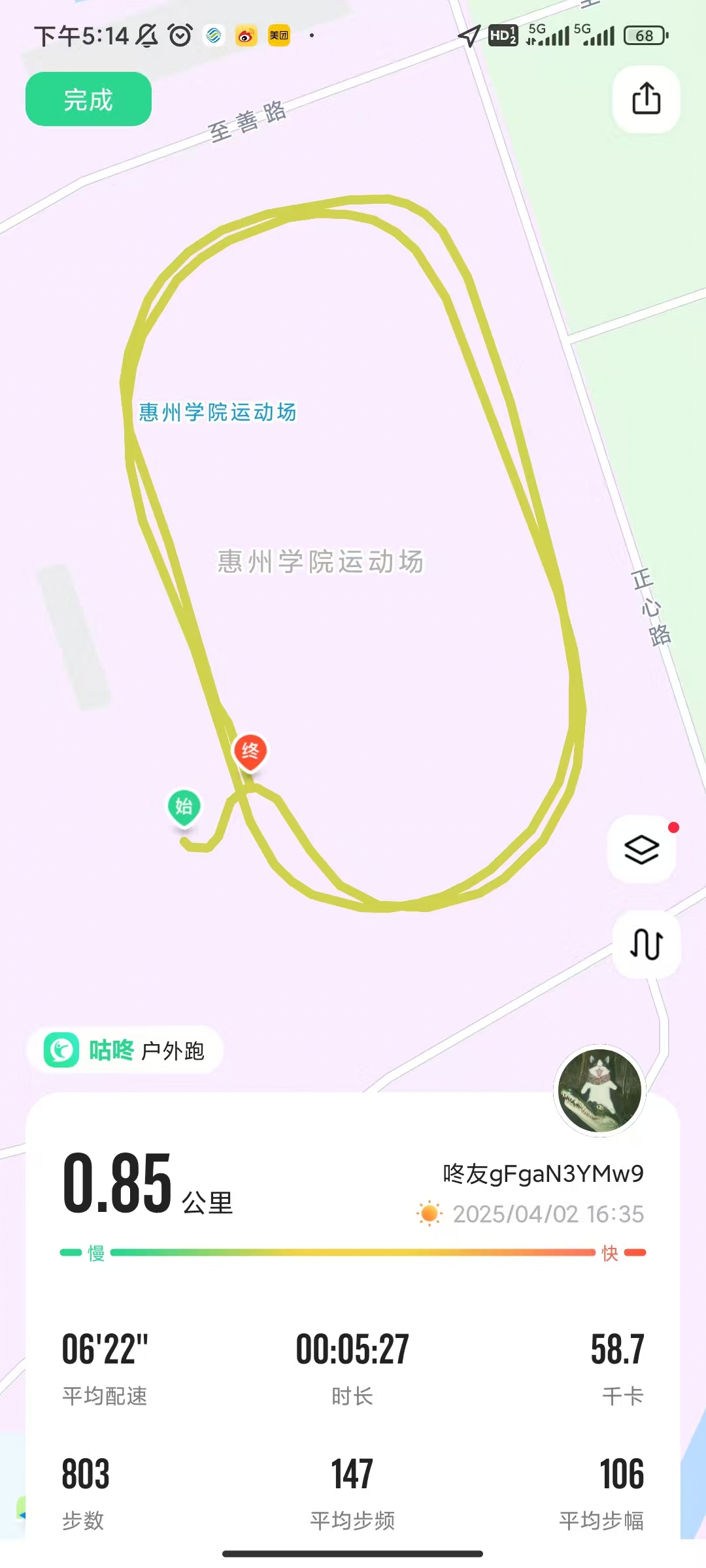Tap the green 始 start marker
This screenshot has height=1568, width=706.
[x=184, y=807]
